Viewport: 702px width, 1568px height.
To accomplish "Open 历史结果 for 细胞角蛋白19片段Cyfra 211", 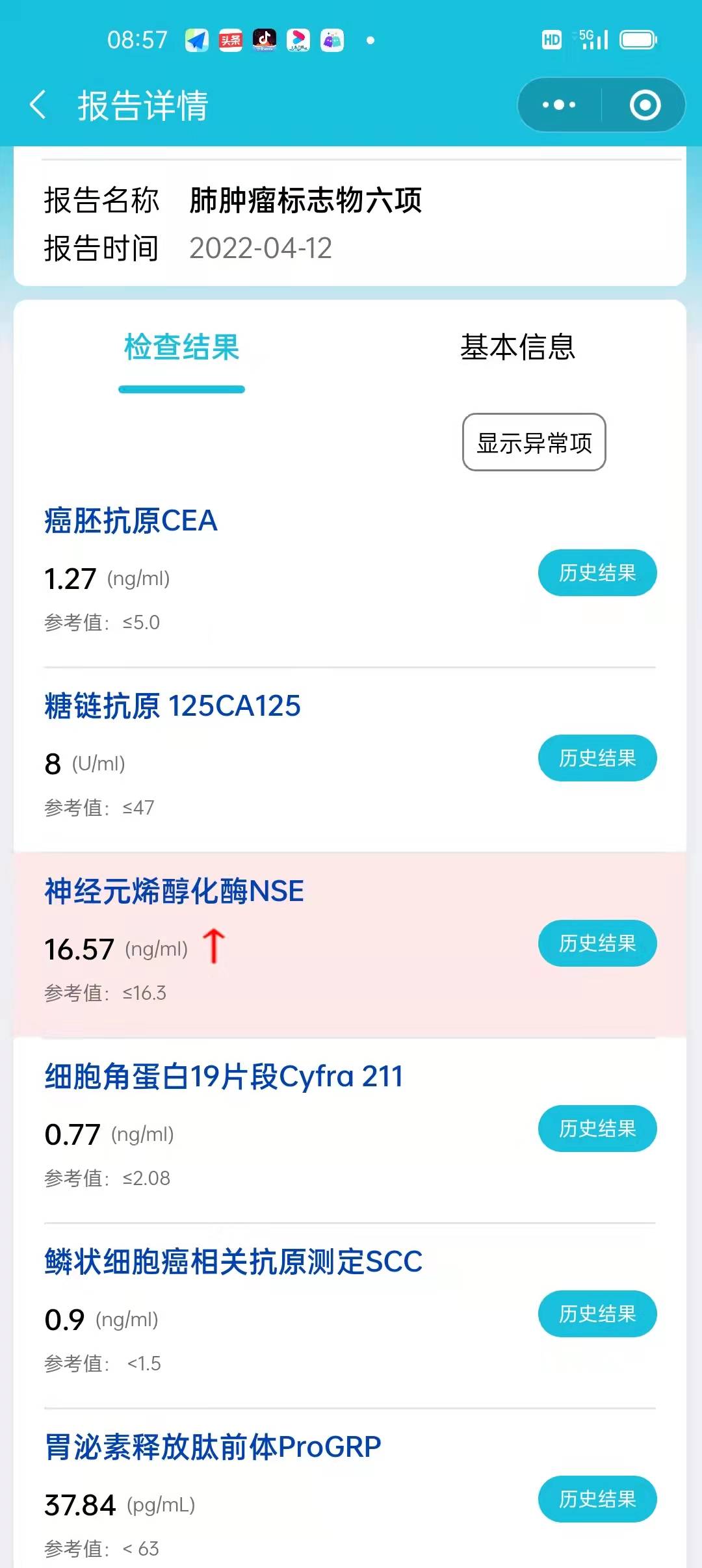I will point(597,1129).
